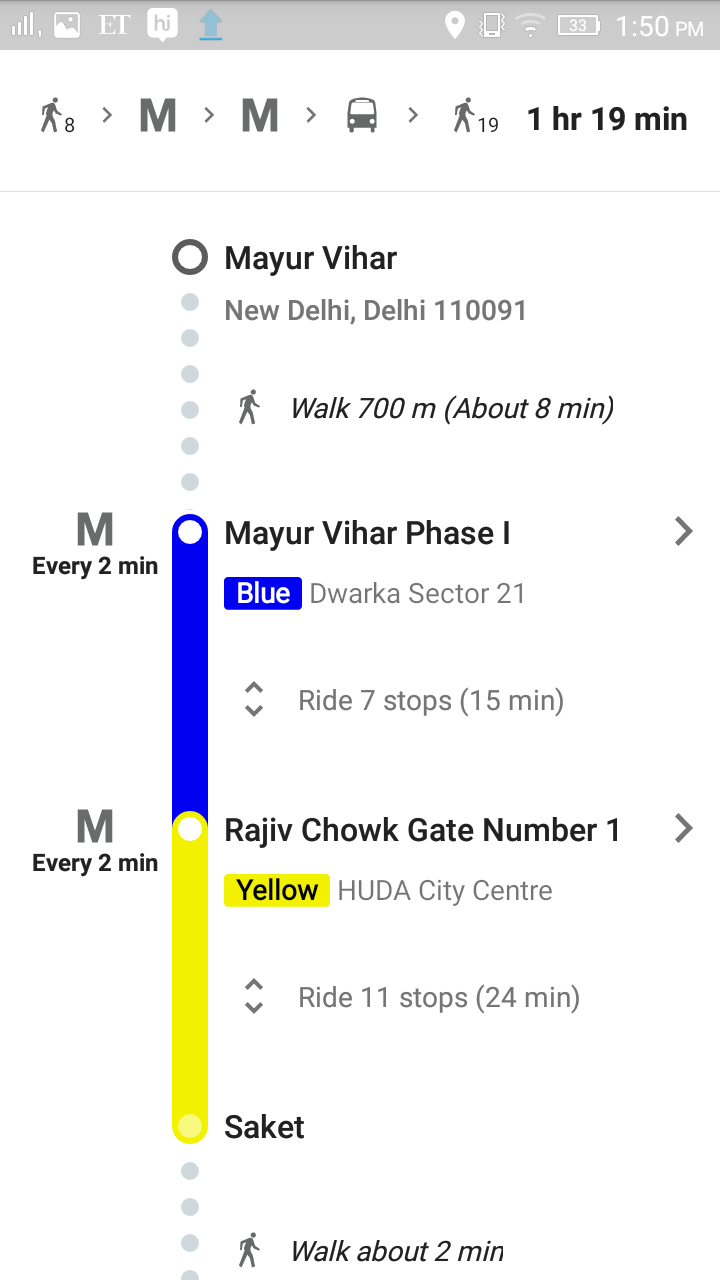Tap the 1 hr 19 min route summary header
This screenshot has height=1280, width=720.
pyautogui.click(x=360, y=119)
